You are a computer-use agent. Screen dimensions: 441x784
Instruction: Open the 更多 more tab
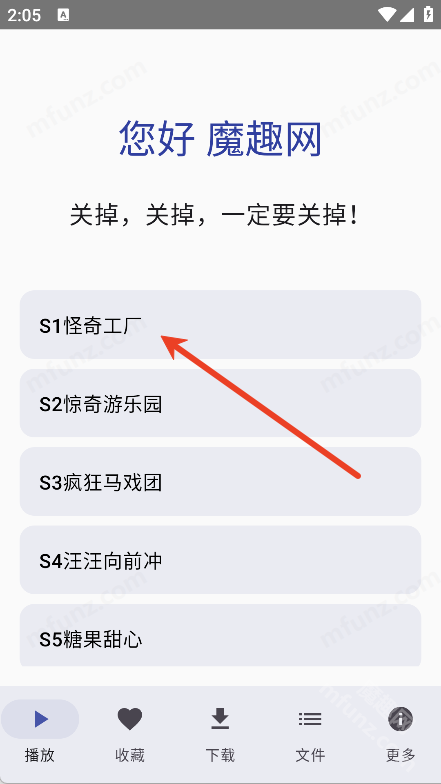click(x=400, y=732)
